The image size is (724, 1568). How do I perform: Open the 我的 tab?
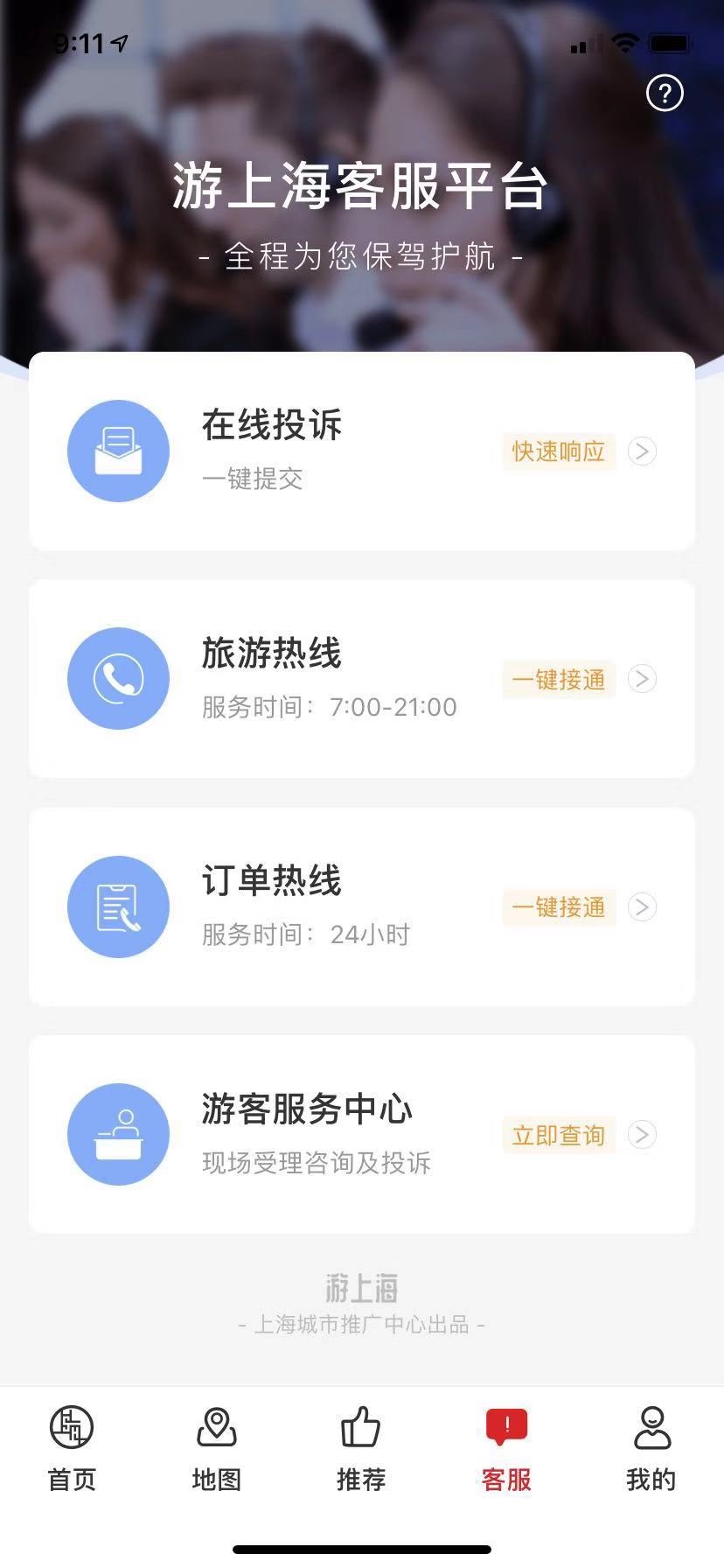click(x=651, y=1448)
